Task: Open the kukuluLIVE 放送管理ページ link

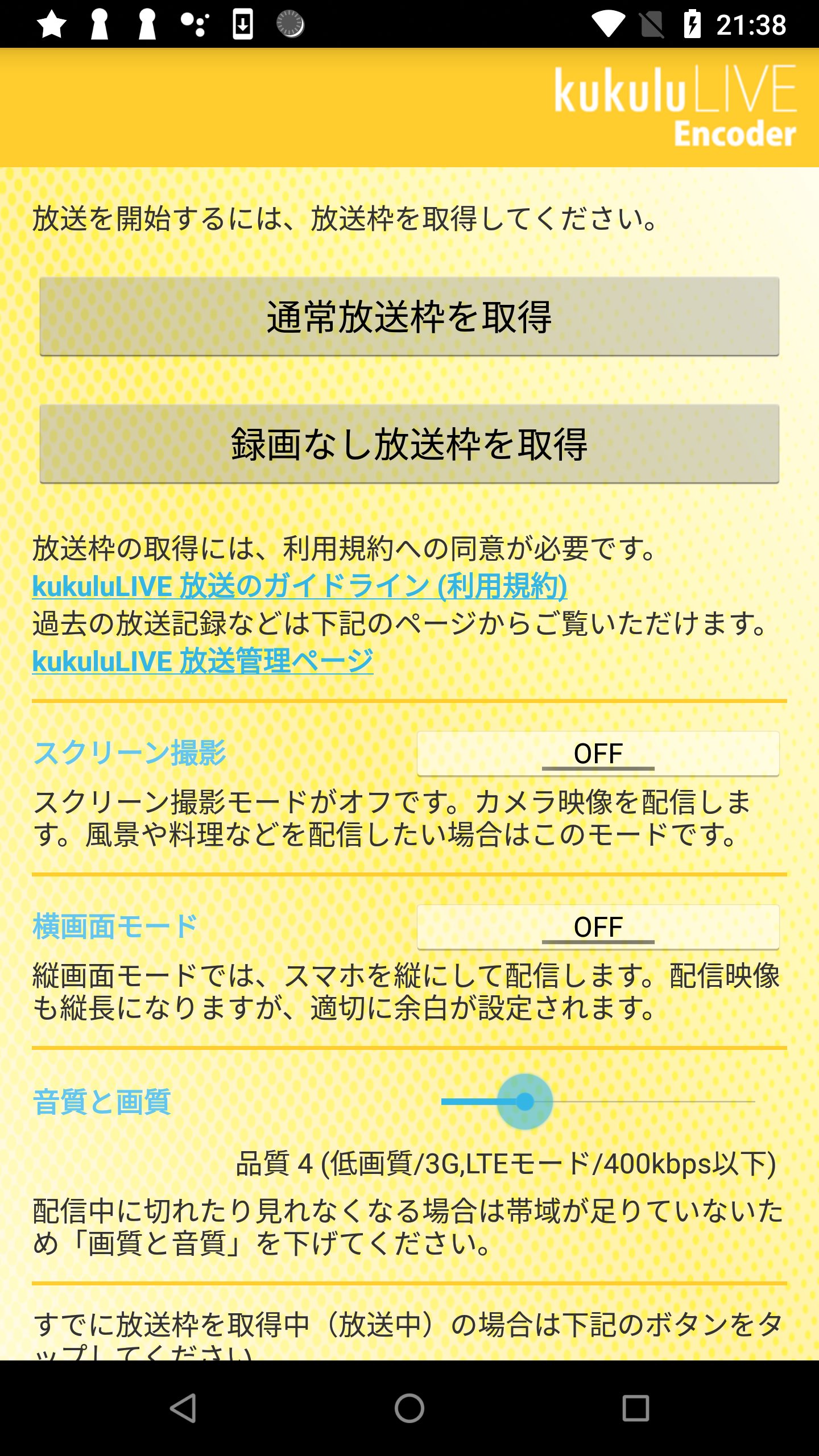Action: click(202, 661)
